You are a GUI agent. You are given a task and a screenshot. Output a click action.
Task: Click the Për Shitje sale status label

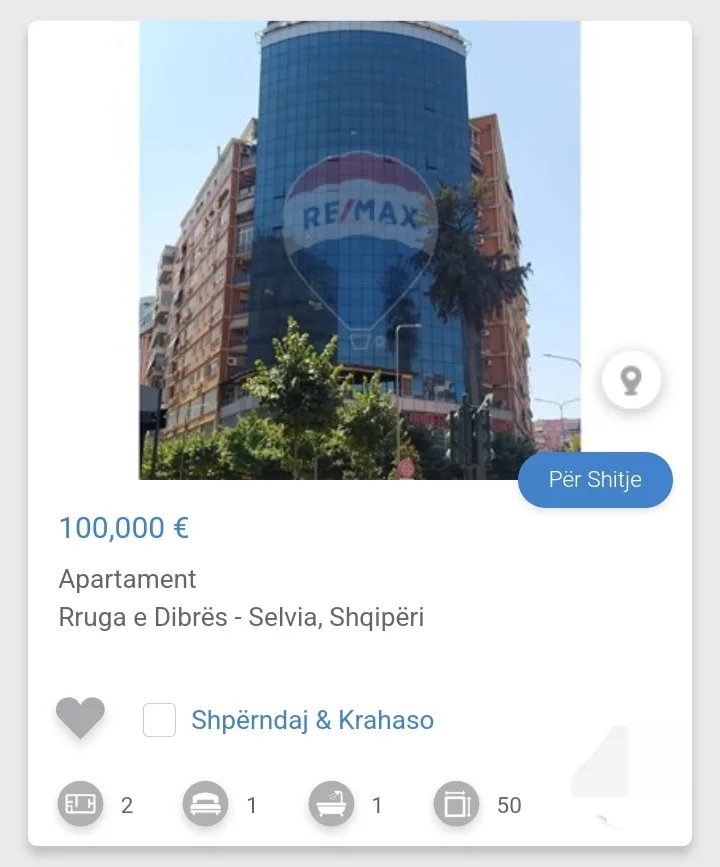pos(595,480)
